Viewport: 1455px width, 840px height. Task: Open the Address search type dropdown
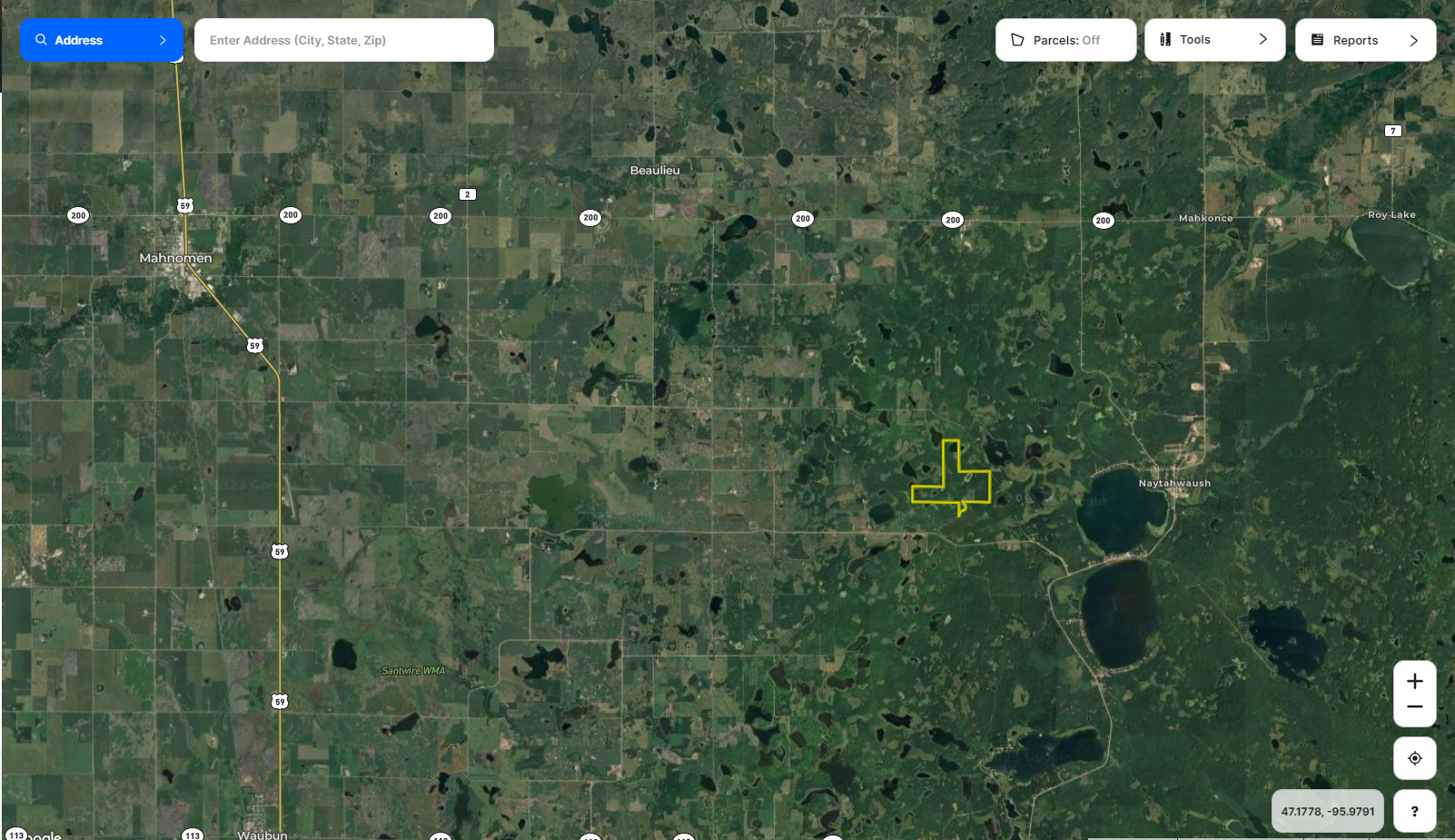101,40
